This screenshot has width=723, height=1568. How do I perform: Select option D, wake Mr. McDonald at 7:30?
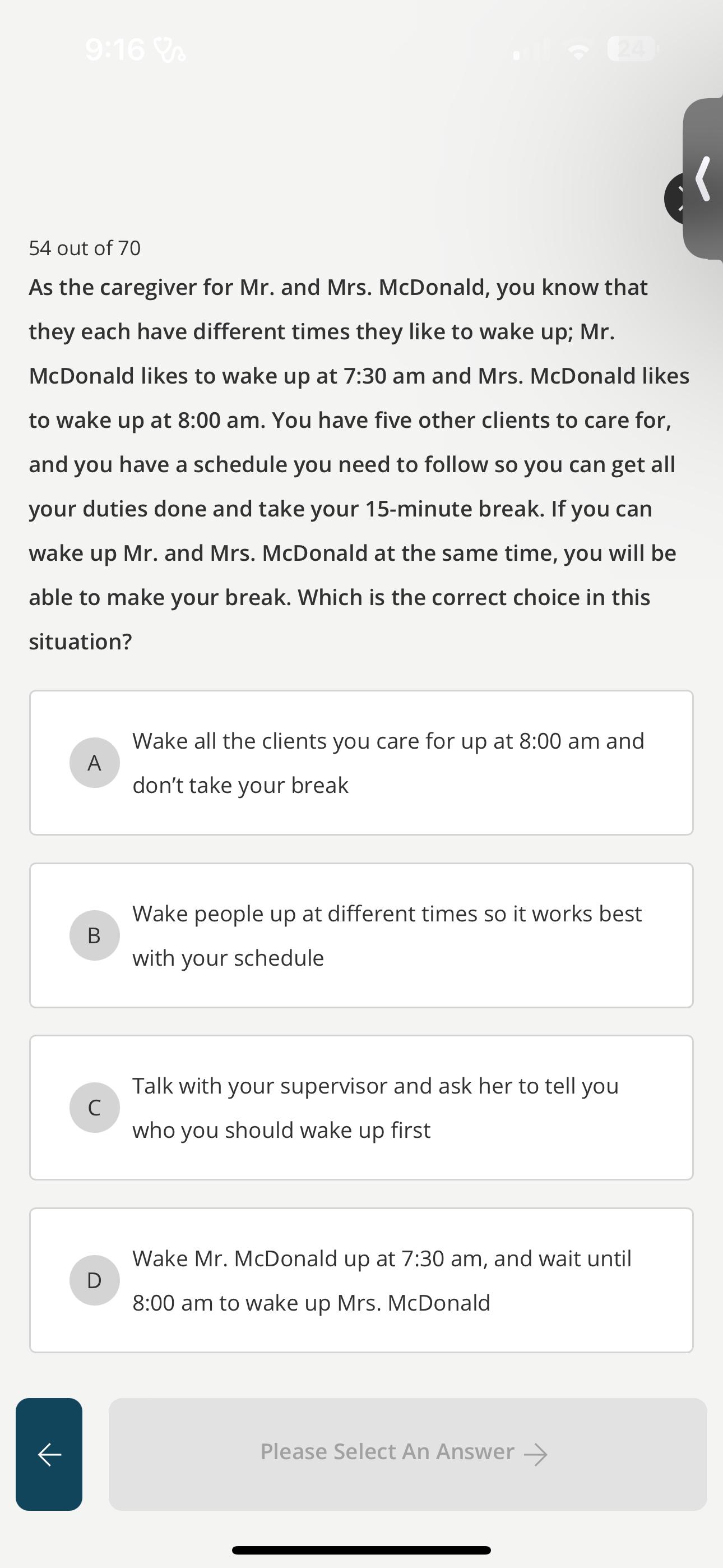click(x=361, y=1280)
